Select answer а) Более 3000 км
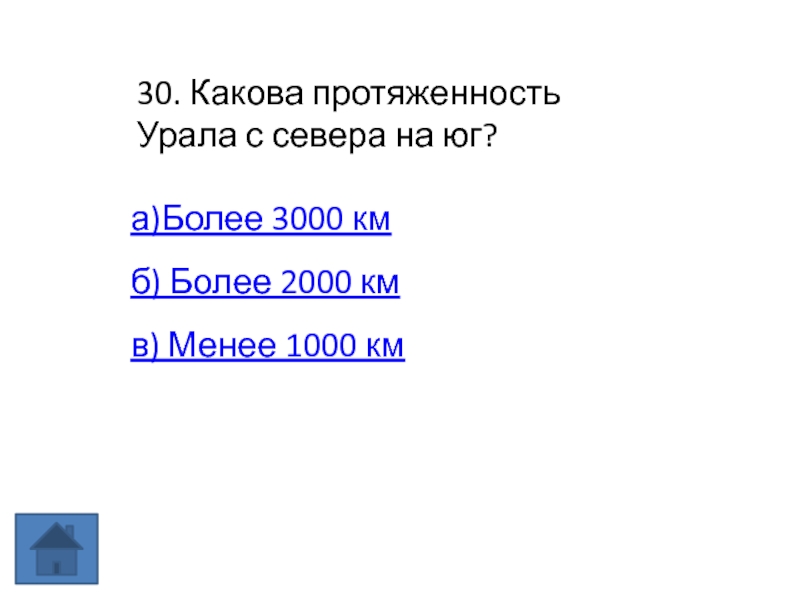800x600 pixels. tap(260, 221)
